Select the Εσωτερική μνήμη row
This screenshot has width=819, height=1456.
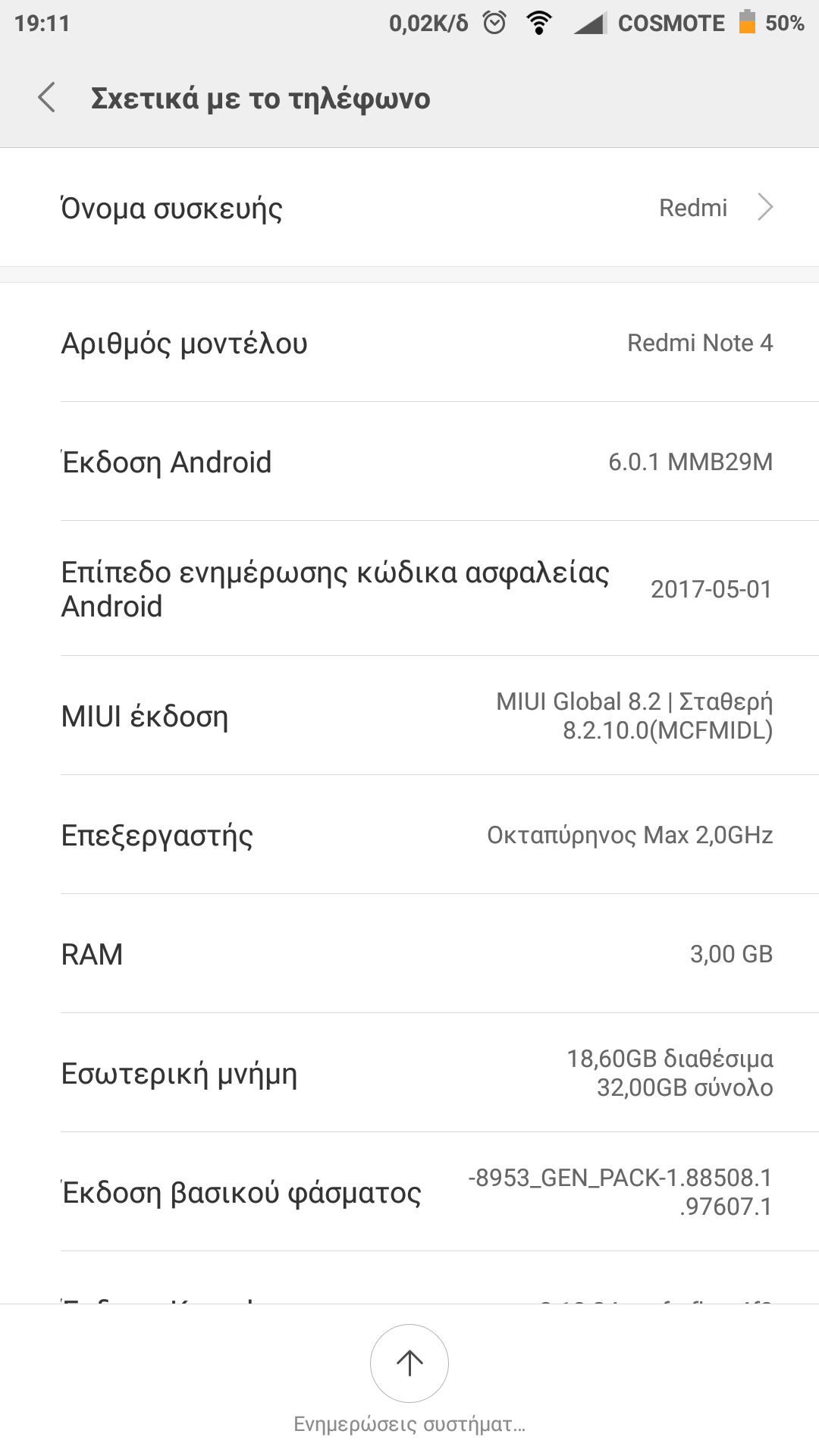(x=409, y=1073)
